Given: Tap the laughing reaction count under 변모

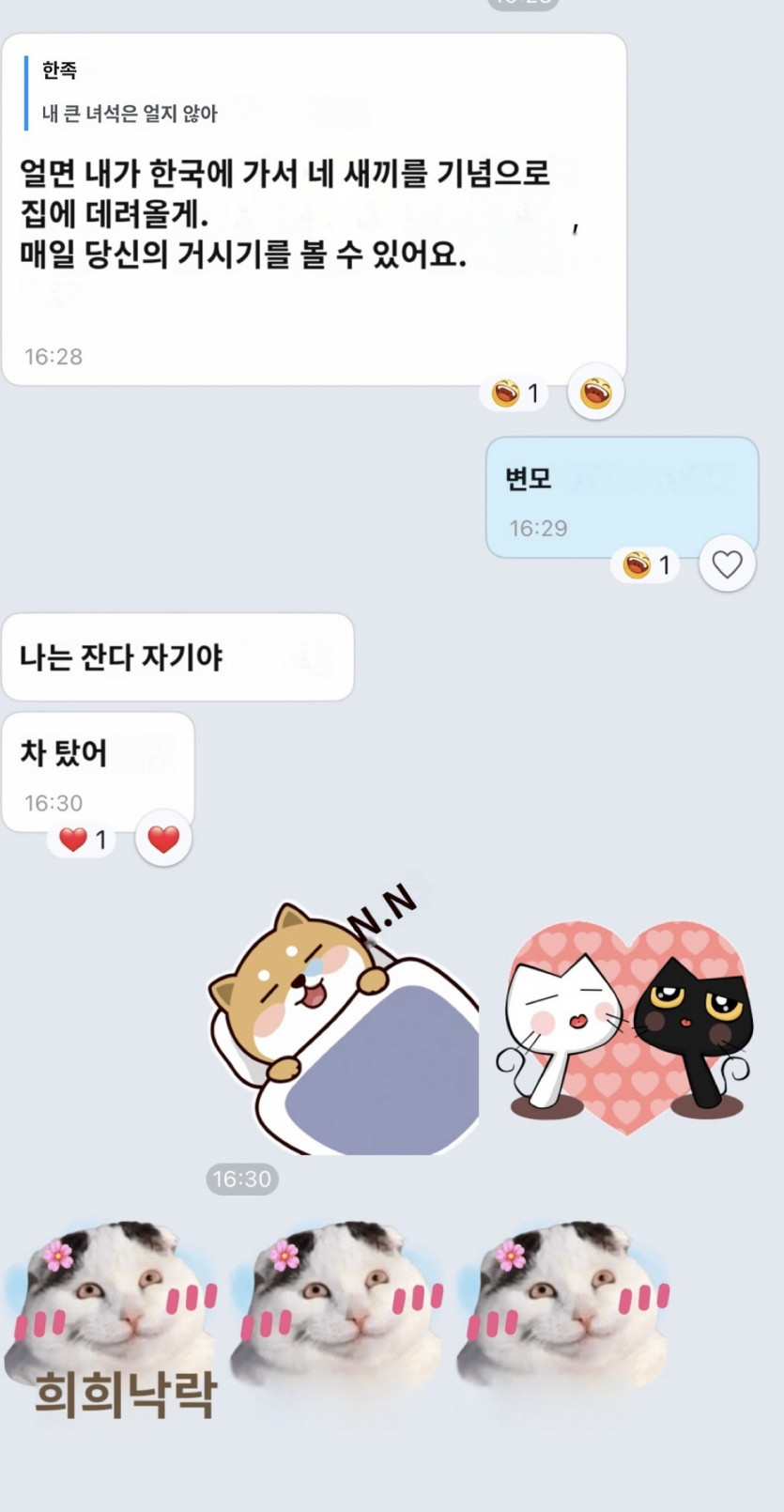Looking at the screenshot, I should 647,564.
